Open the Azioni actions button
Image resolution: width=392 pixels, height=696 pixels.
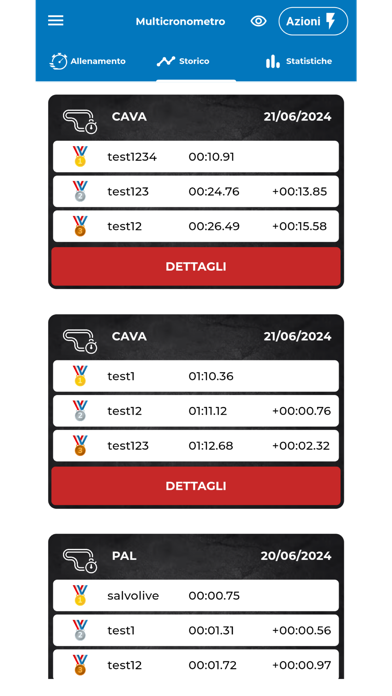313,21
